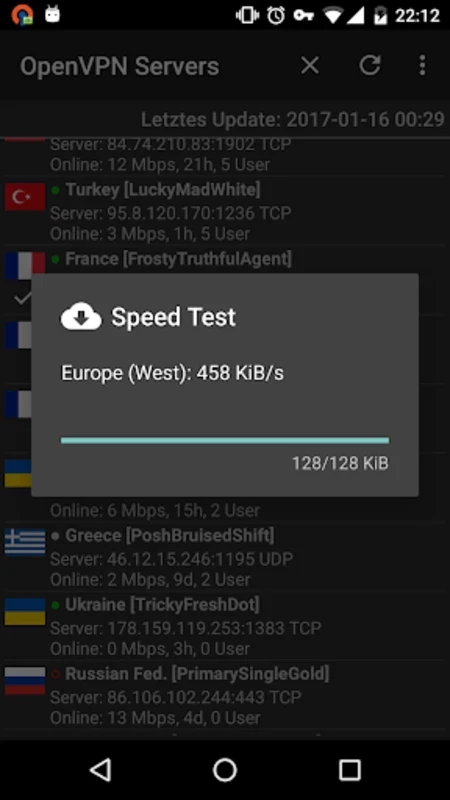
Task: Select the Ukraine TrickyFreshDot server
Action: (x=225, y=626)
